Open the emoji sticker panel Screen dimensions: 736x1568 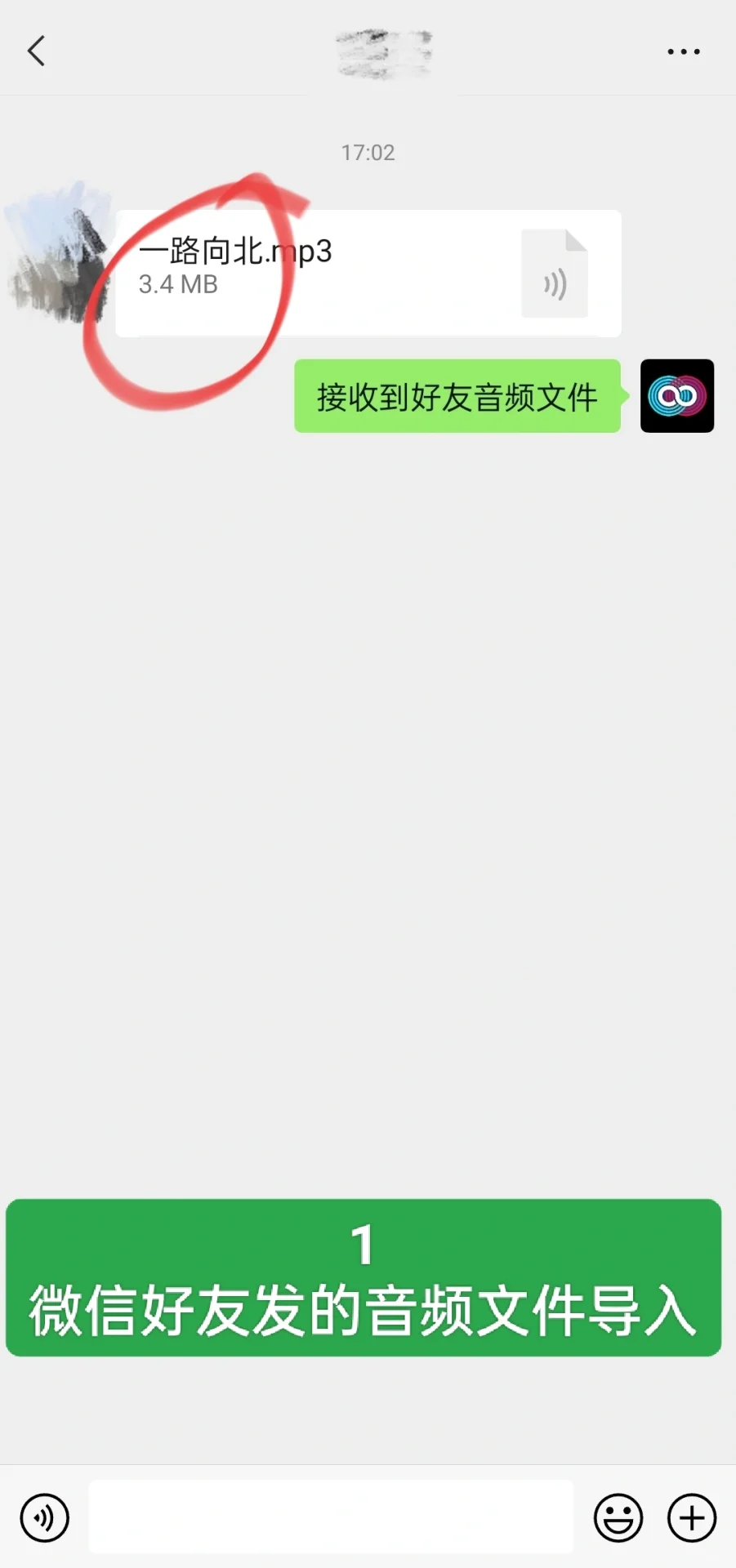pyautogui.click(x=618, y=1518)
